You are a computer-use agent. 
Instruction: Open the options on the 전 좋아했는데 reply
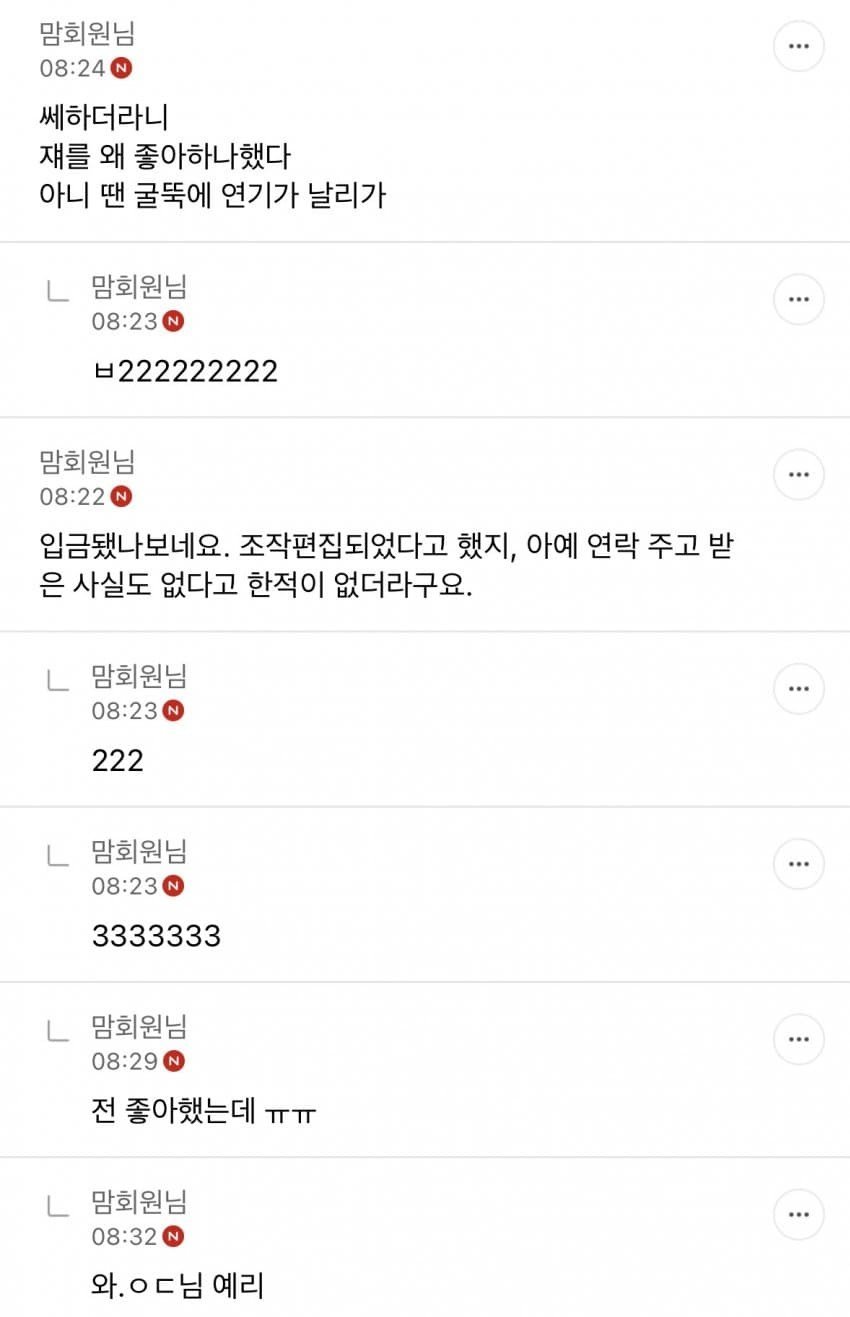tap(798, 1039)
